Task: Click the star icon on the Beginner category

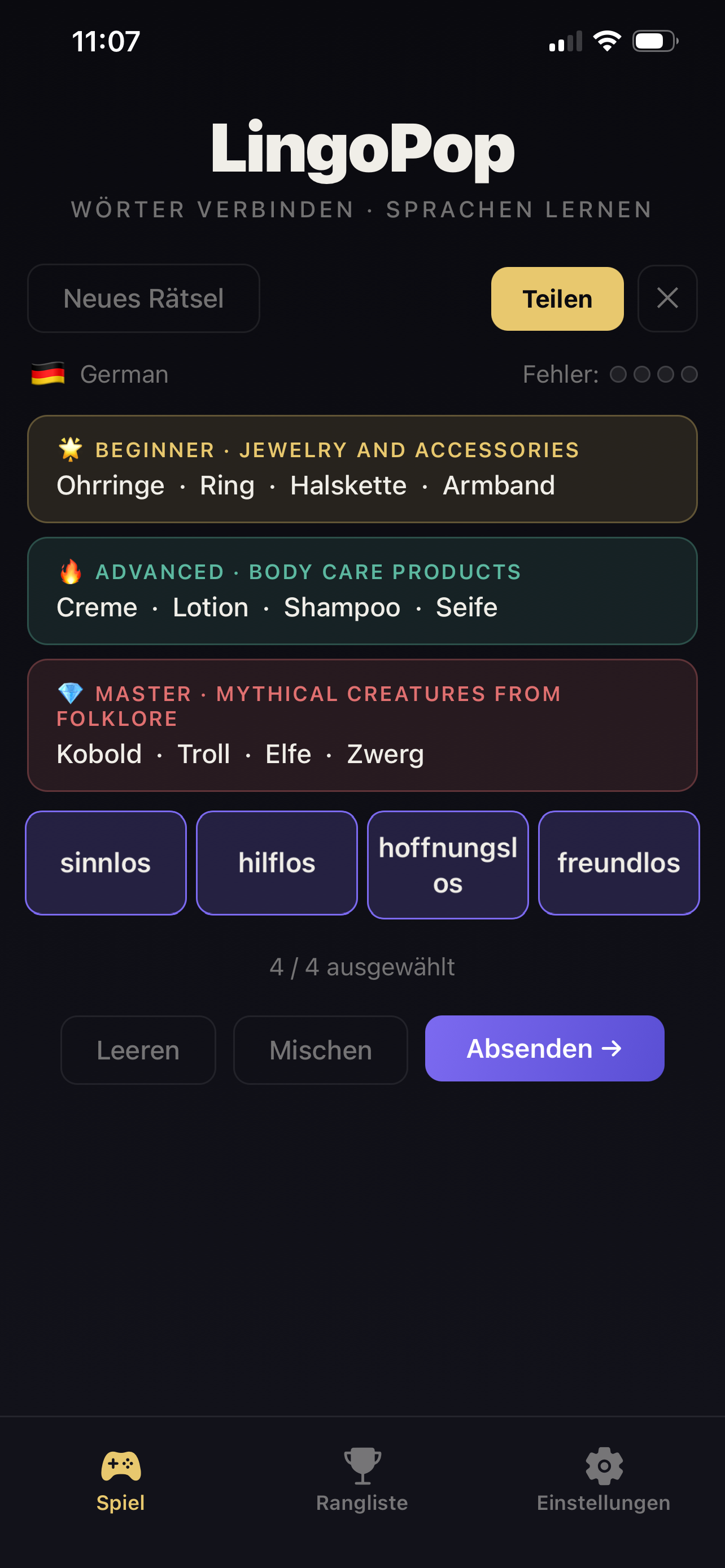Action: 71,449
